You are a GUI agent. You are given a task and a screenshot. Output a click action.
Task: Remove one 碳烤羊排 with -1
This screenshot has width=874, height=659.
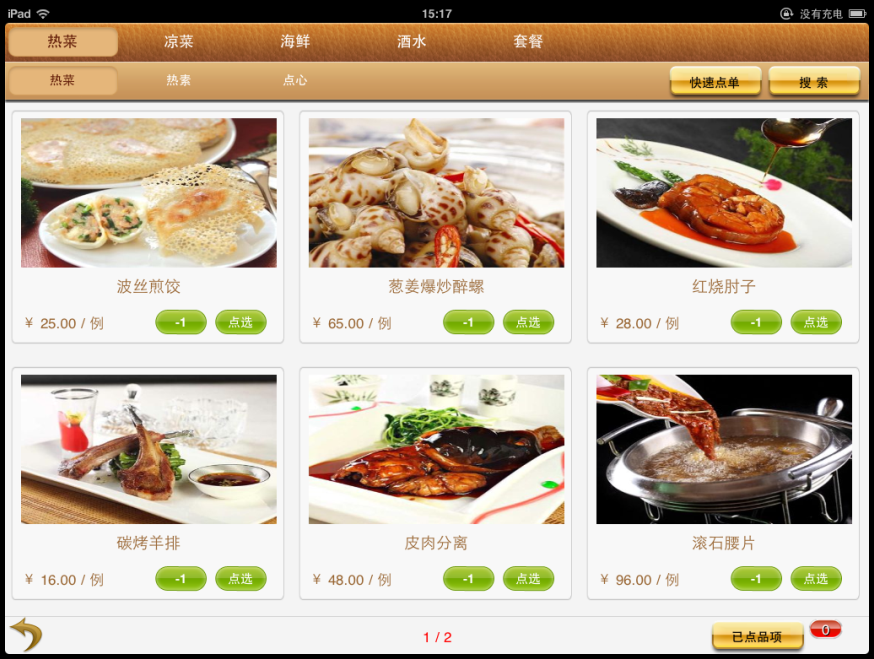[181, 578]
